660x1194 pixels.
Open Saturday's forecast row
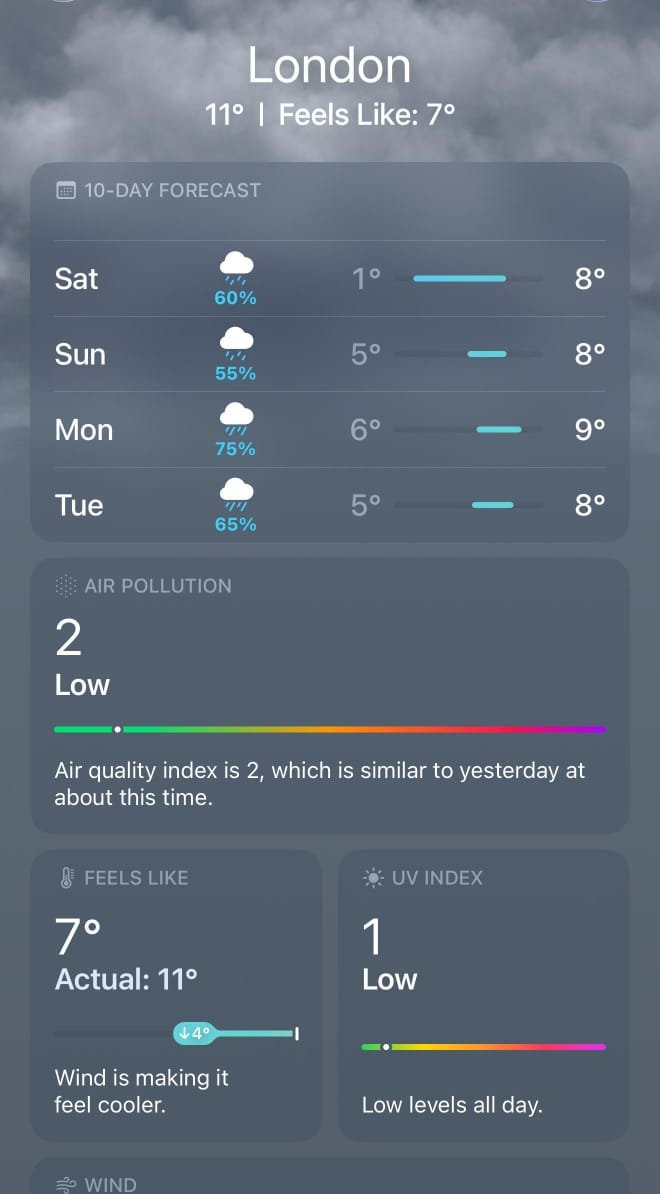[330, 279]
